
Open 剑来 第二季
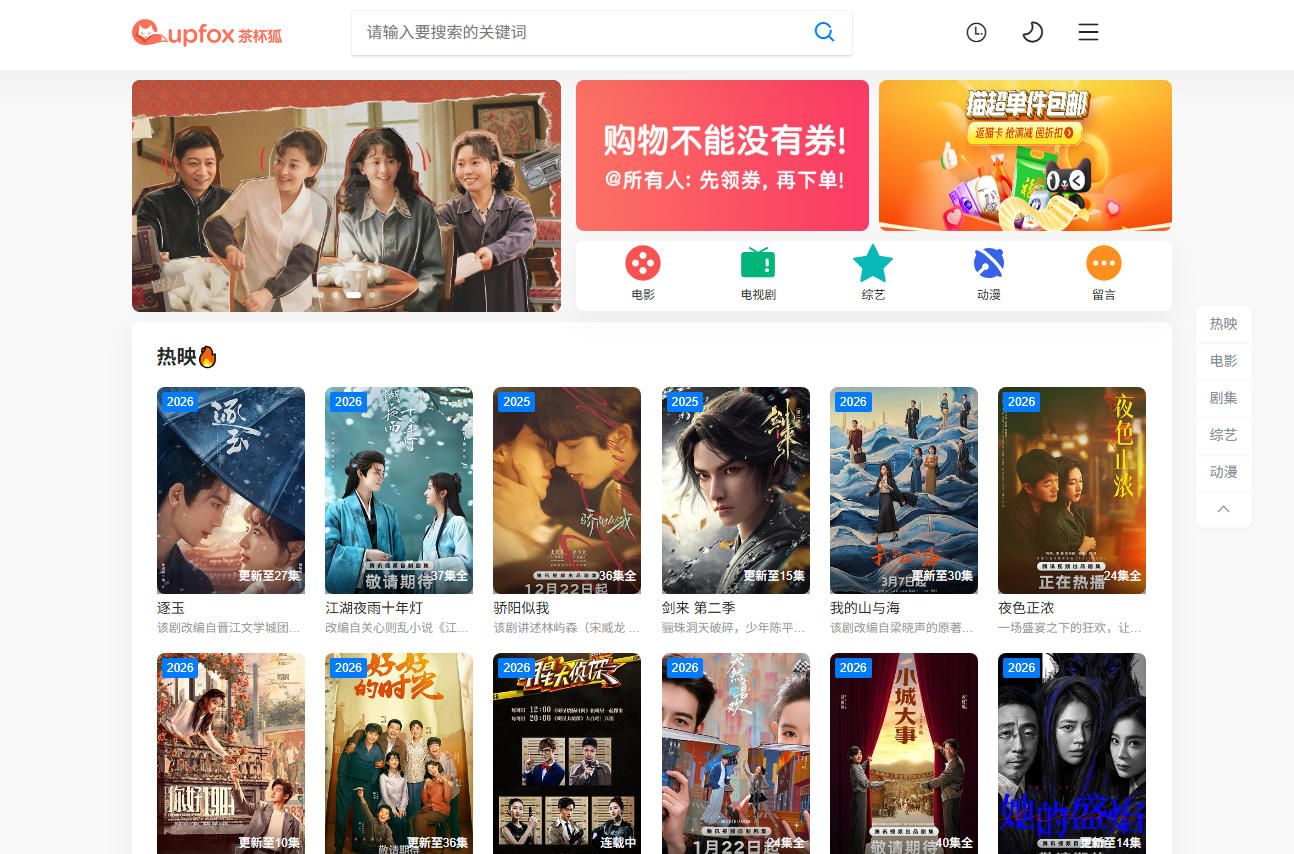coord(736,490)
